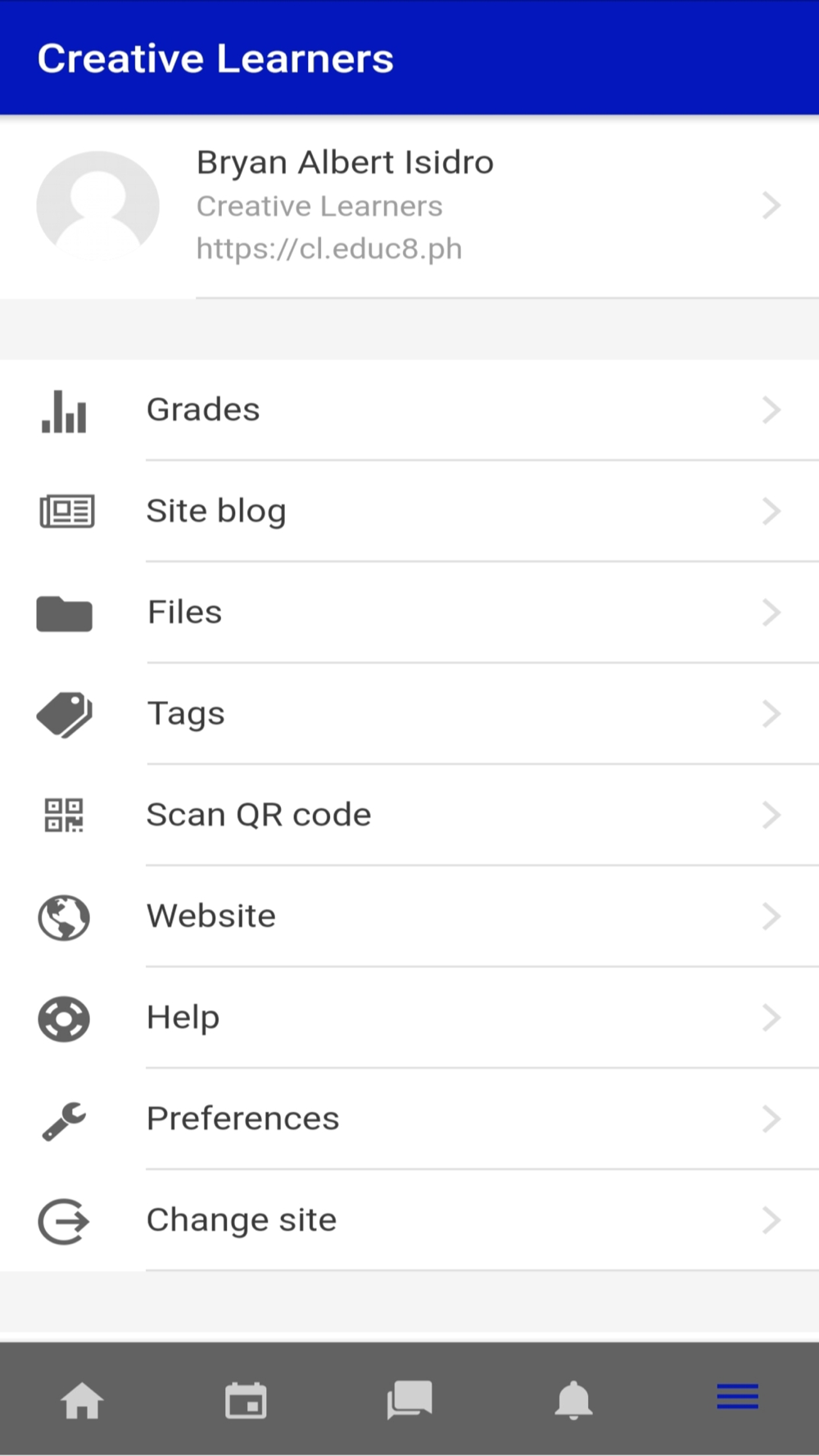
Task: Select the hamburger menu tab
Action: (x=737, y=1397)
